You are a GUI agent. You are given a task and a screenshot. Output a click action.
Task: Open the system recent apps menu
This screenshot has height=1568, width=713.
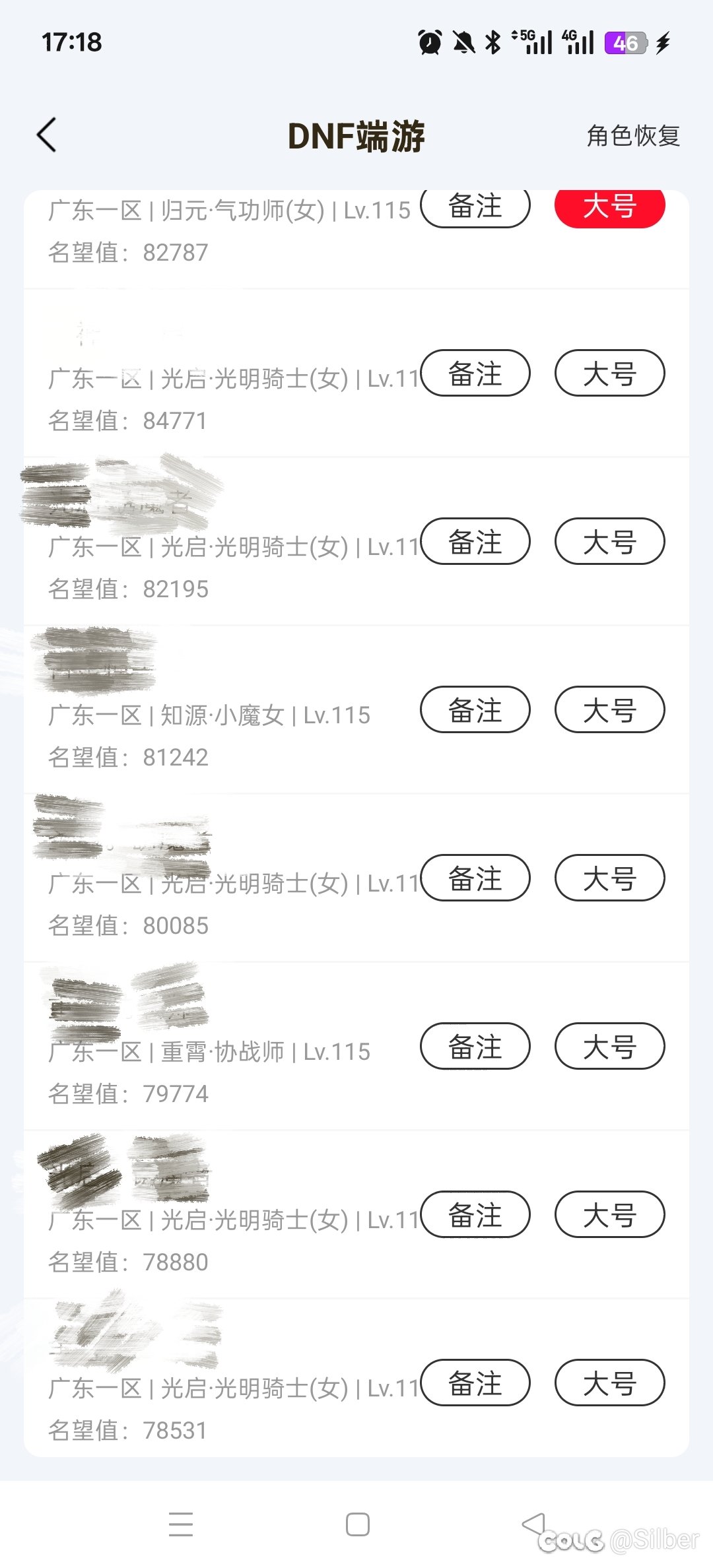tap(181, 1524)
